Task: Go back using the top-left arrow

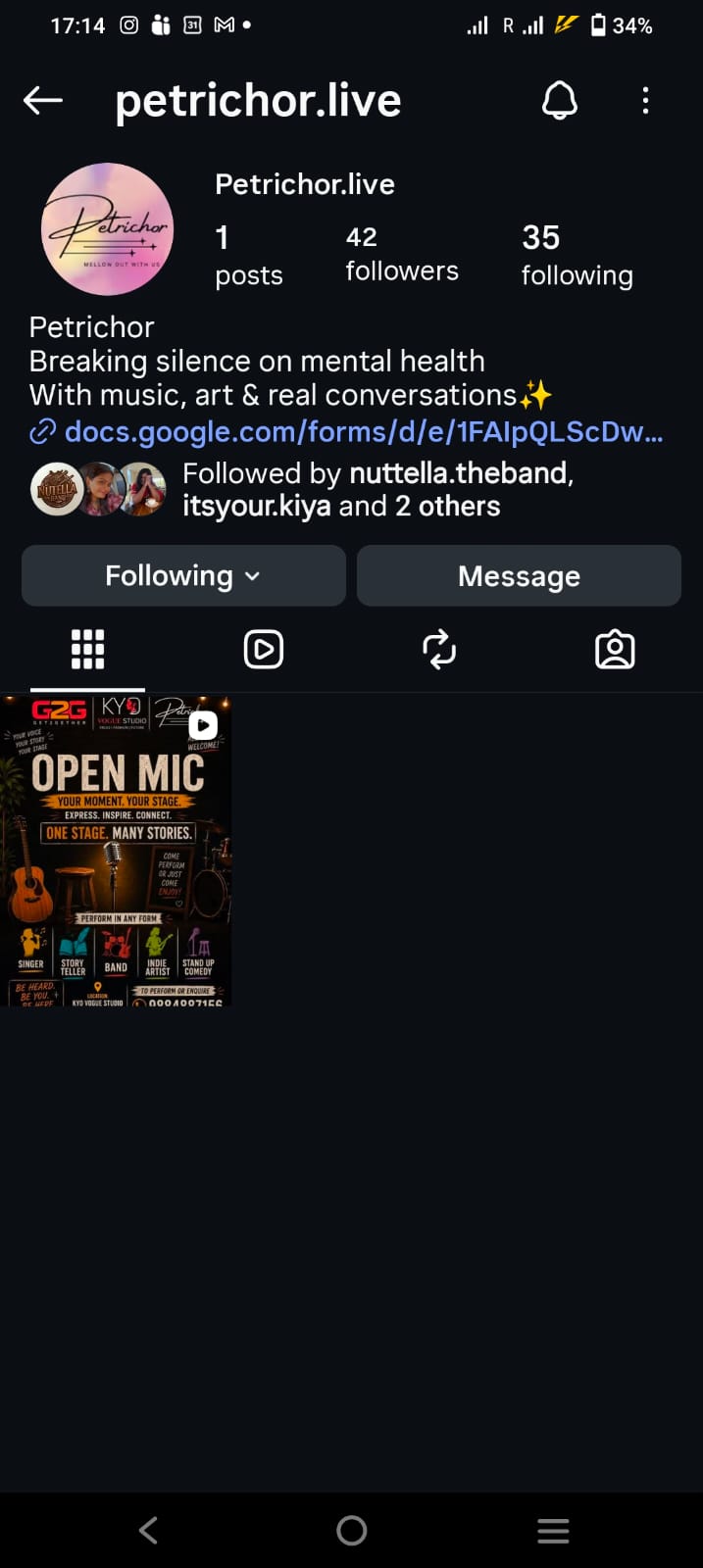Action: click(43, 100)
